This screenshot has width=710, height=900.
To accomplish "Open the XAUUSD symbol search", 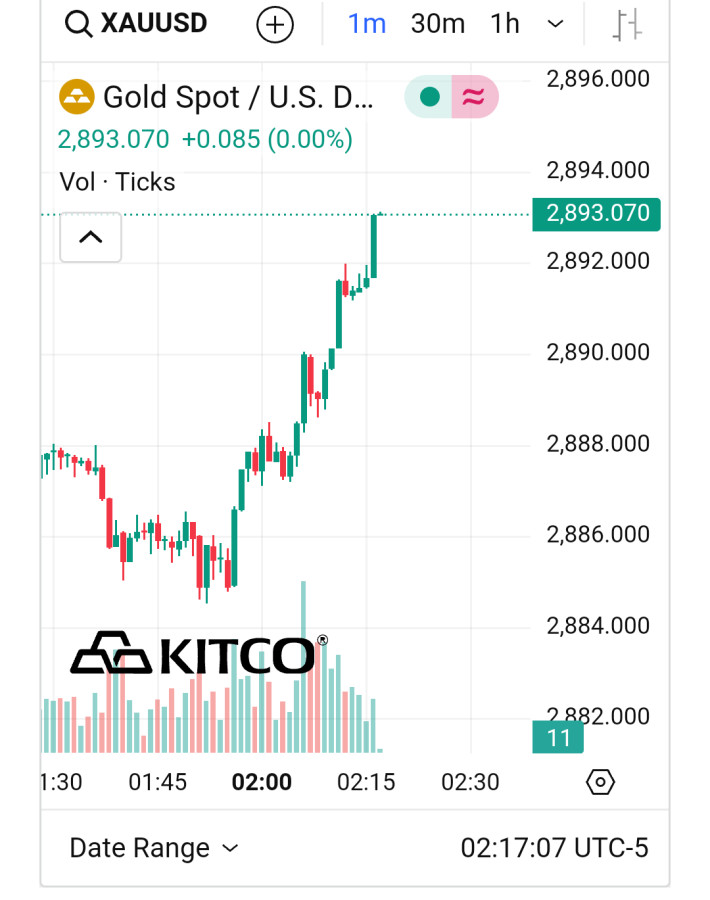I will [x=135, y=24].
